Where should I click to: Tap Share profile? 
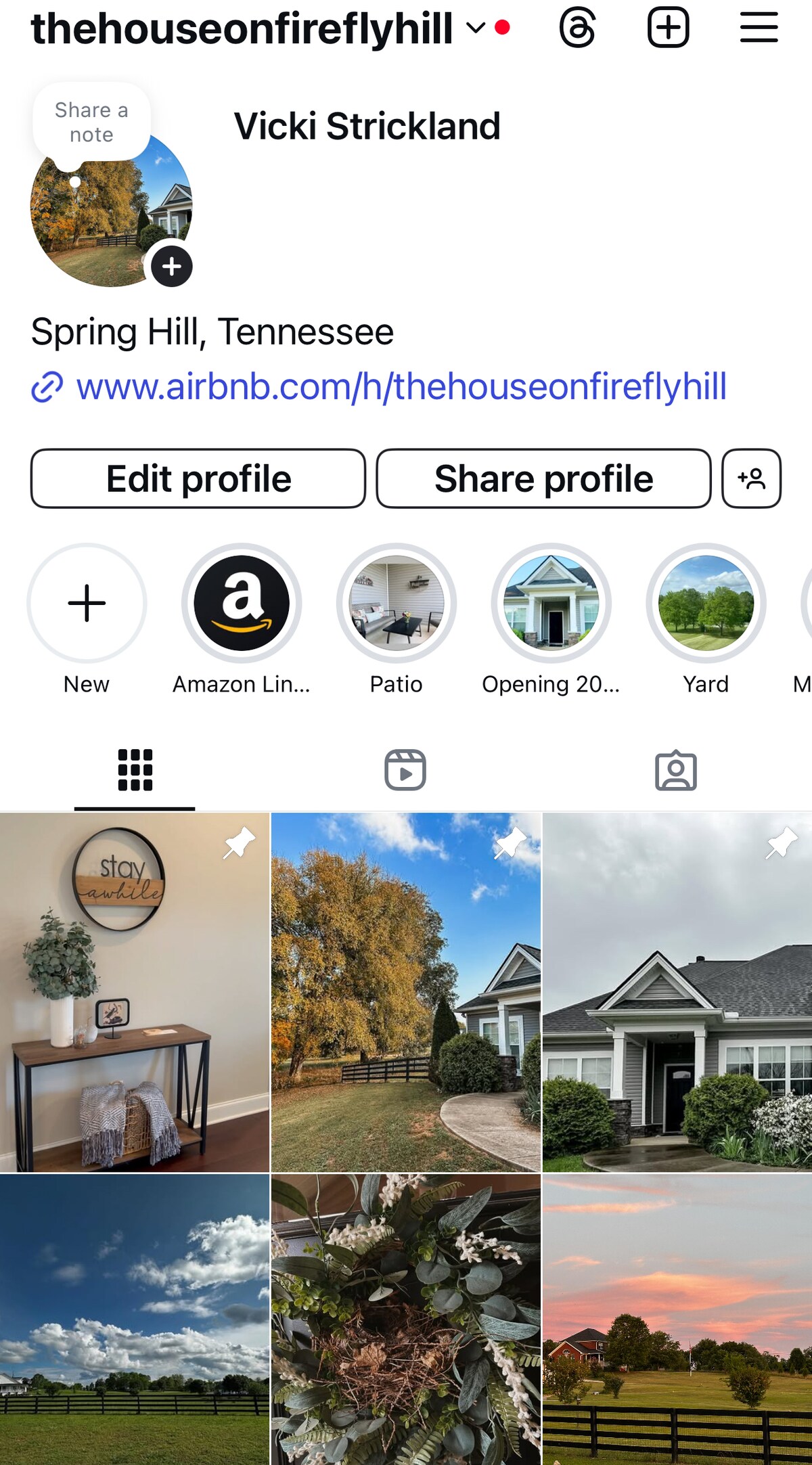pos(543,479)
